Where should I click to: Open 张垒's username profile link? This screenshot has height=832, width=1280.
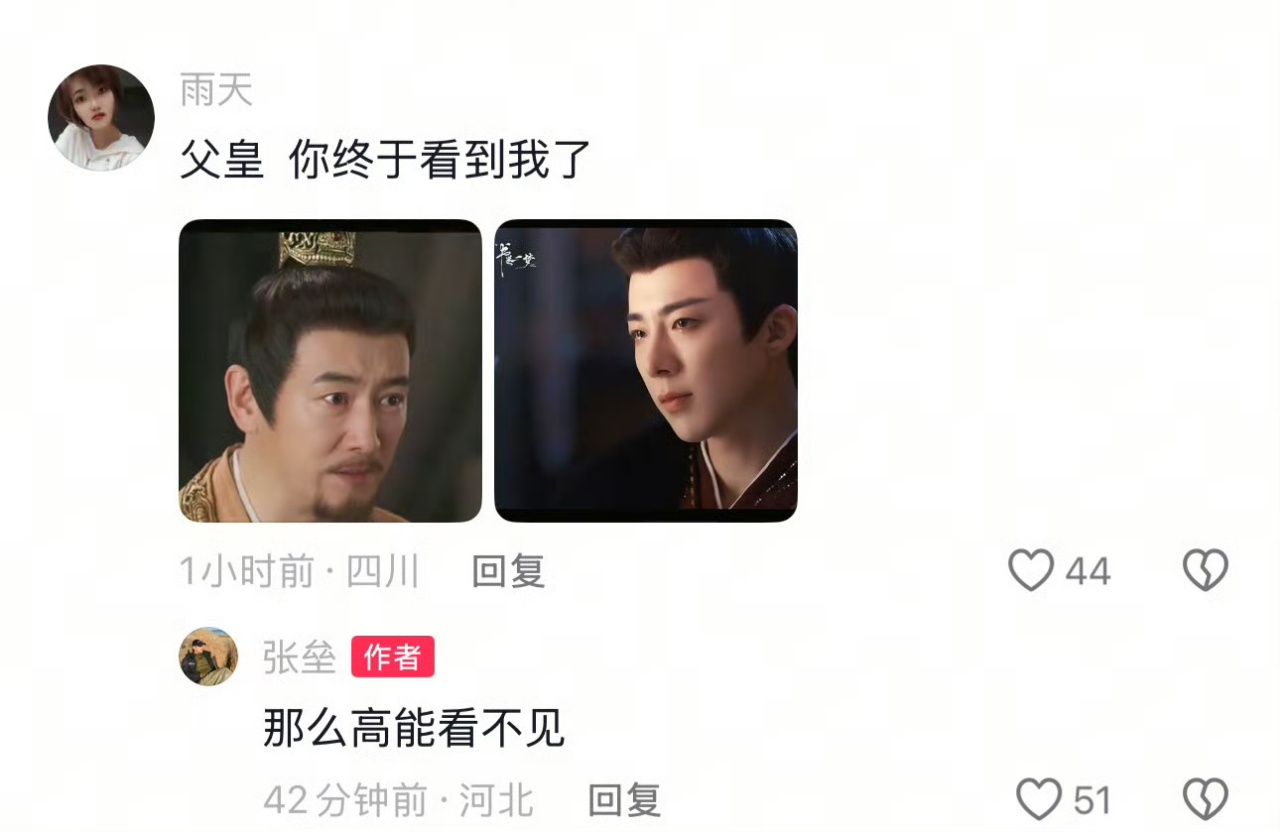(x=299, y=657)
